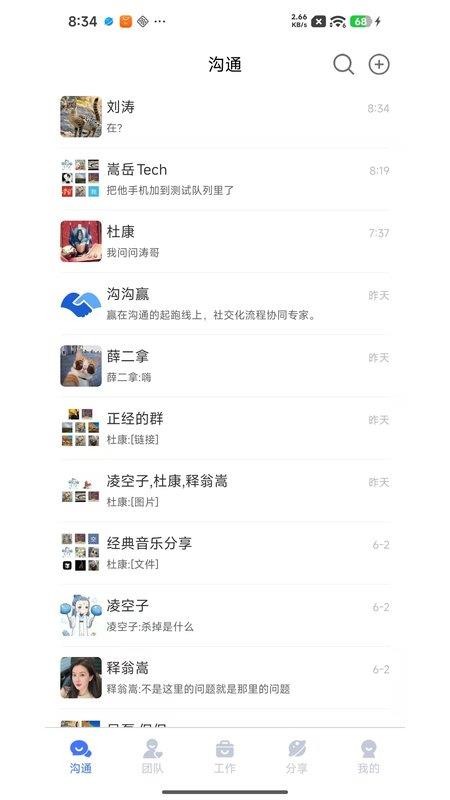Open the chat with 凌空子

[x=225, y=615]
